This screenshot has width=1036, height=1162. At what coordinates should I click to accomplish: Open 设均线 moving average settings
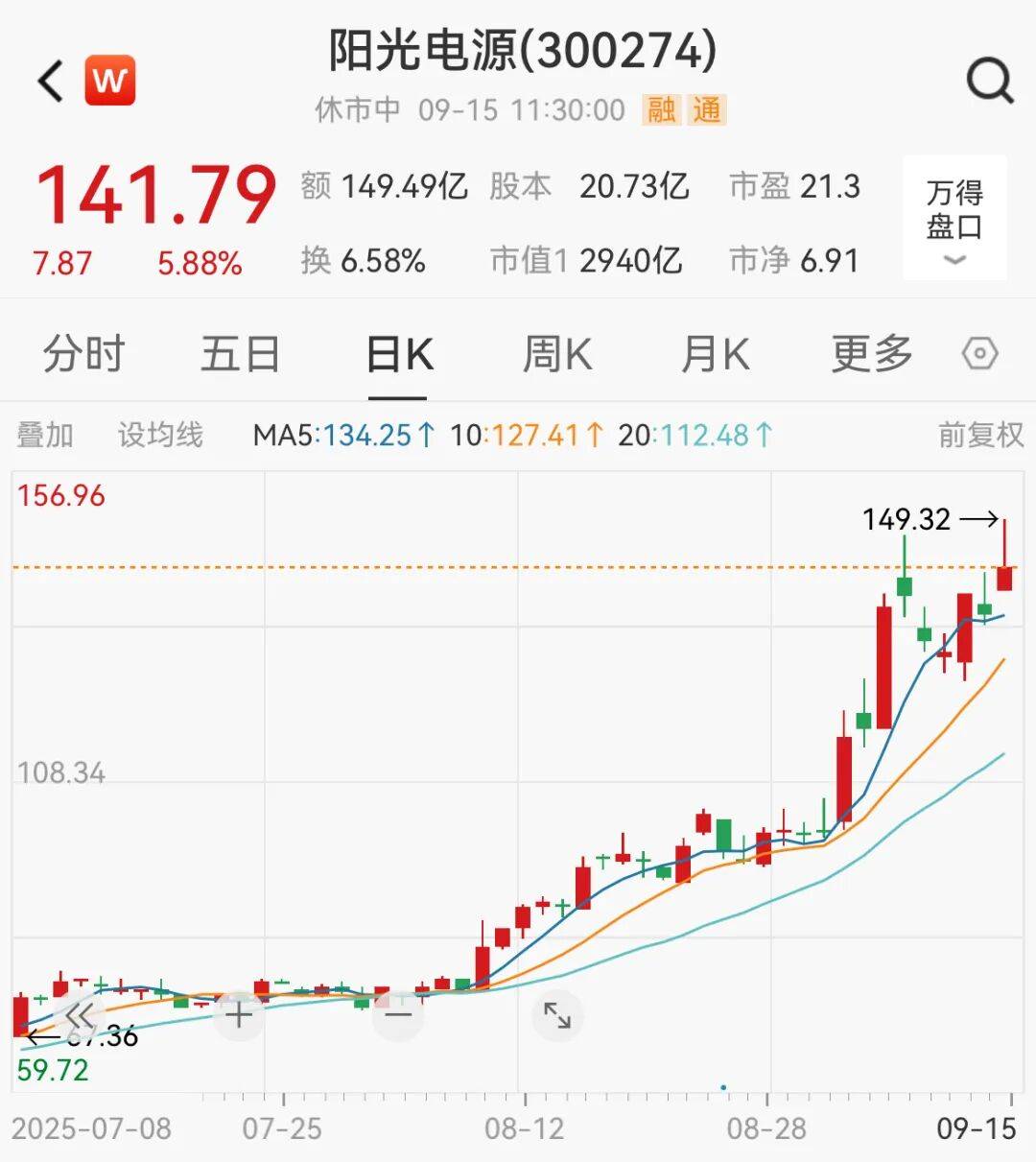[x=159, y=435]
